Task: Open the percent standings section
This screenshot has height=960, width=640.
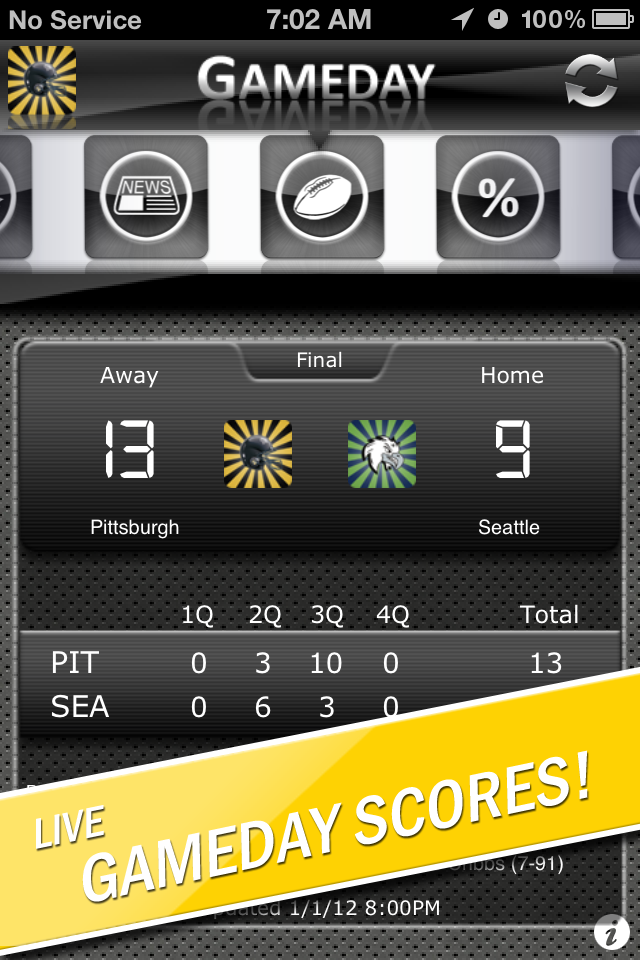Action: click(498, 196)
